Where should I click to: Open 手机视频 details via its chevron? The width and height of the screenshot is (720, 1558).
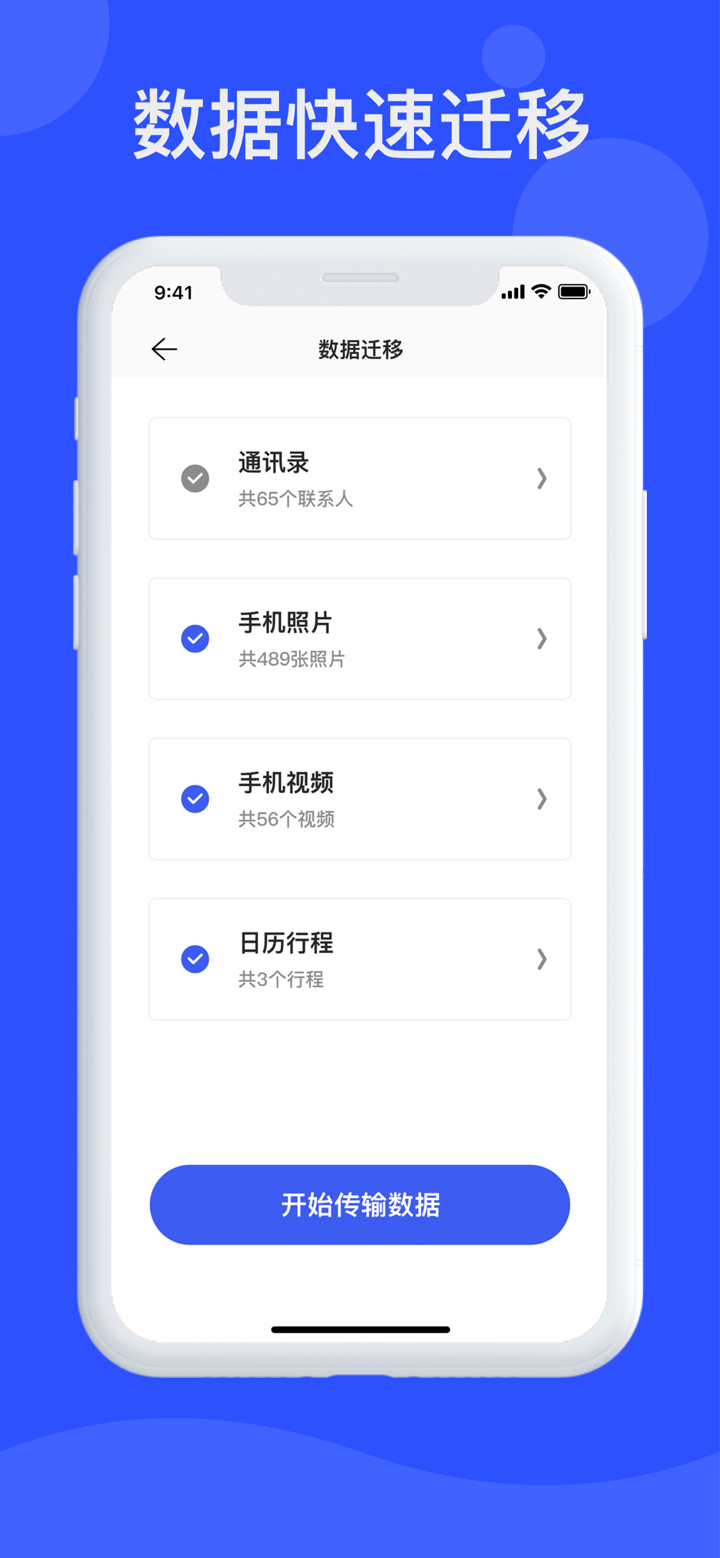(x=542, y=799)
